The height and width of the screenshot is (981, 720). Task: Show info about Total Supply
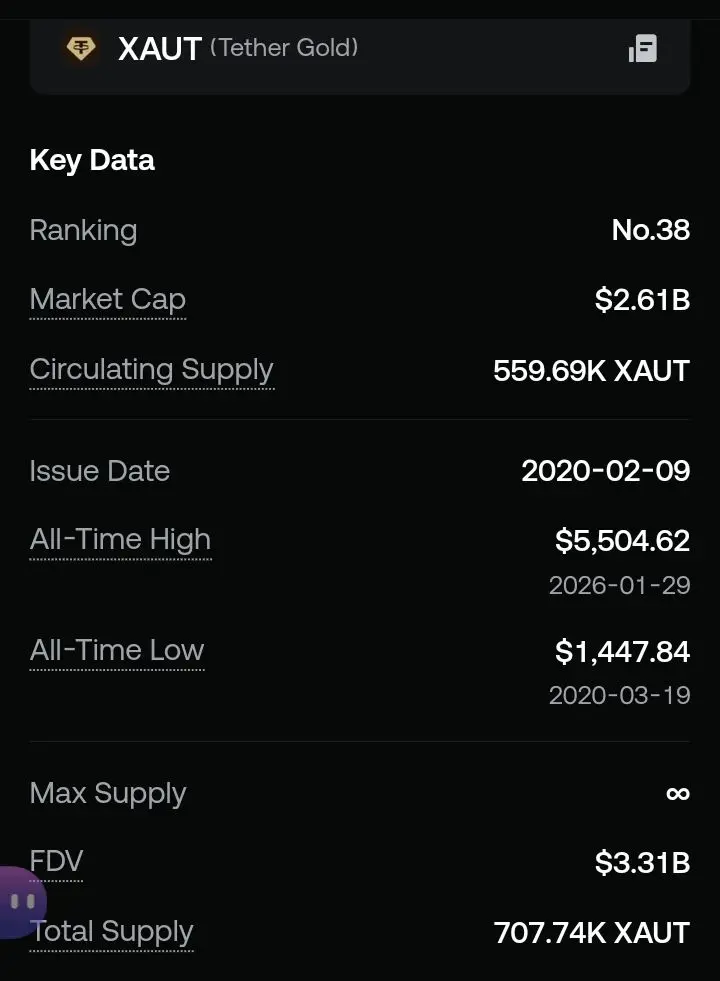[112, 932]
